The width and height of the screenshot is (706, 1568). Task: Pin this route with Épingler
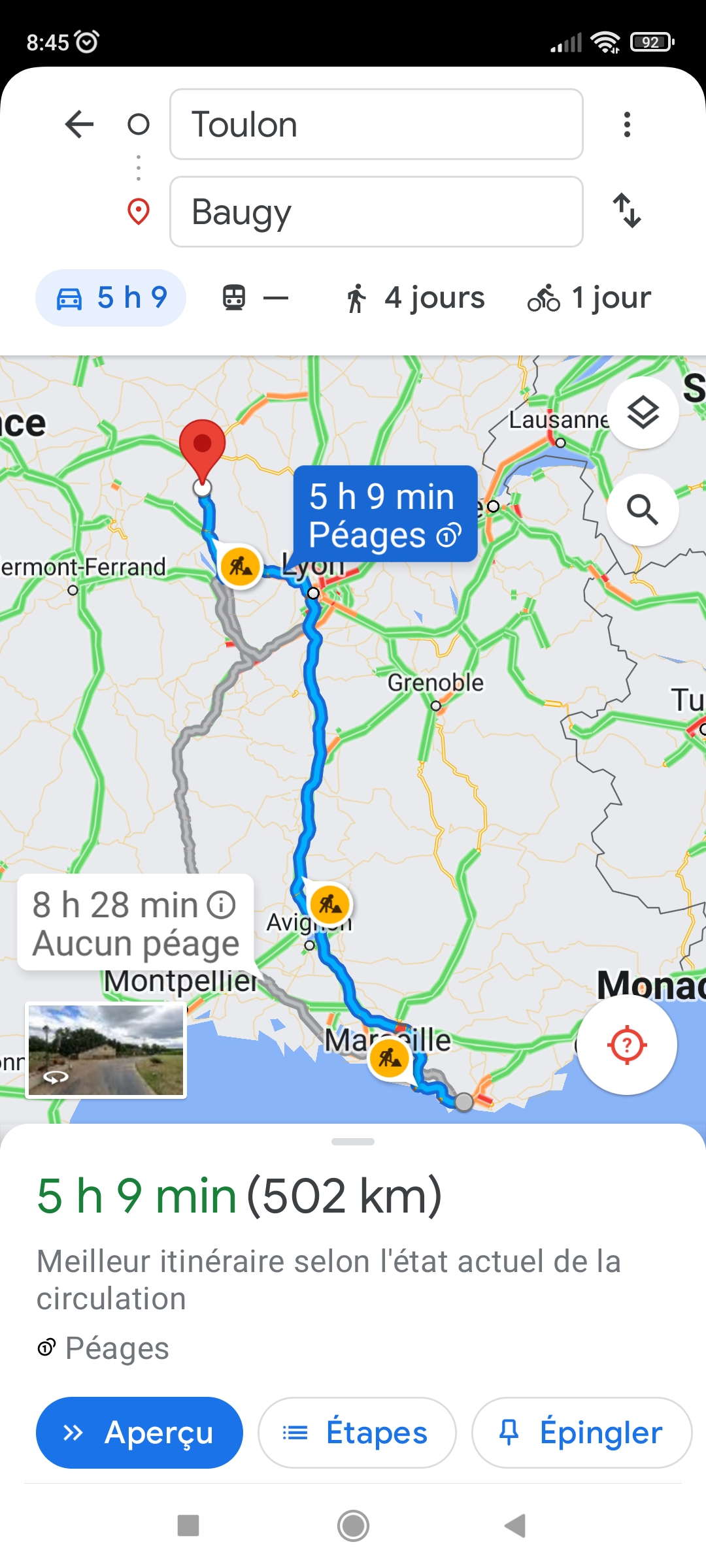click(x=581, y=1433)
